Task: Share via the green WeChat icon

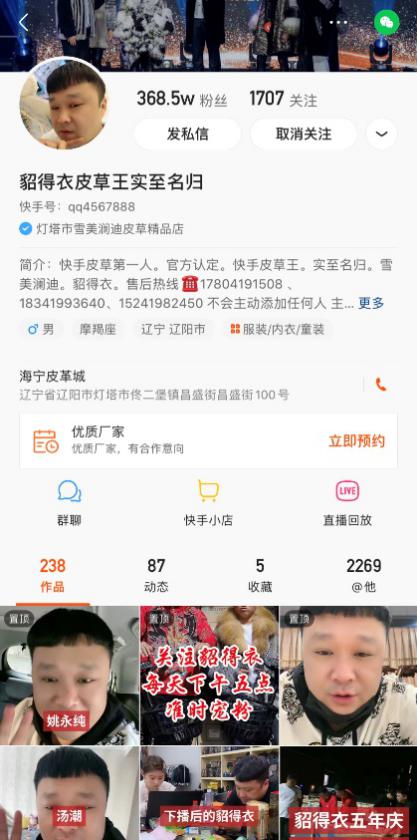Action: click(x=386, y=22)
